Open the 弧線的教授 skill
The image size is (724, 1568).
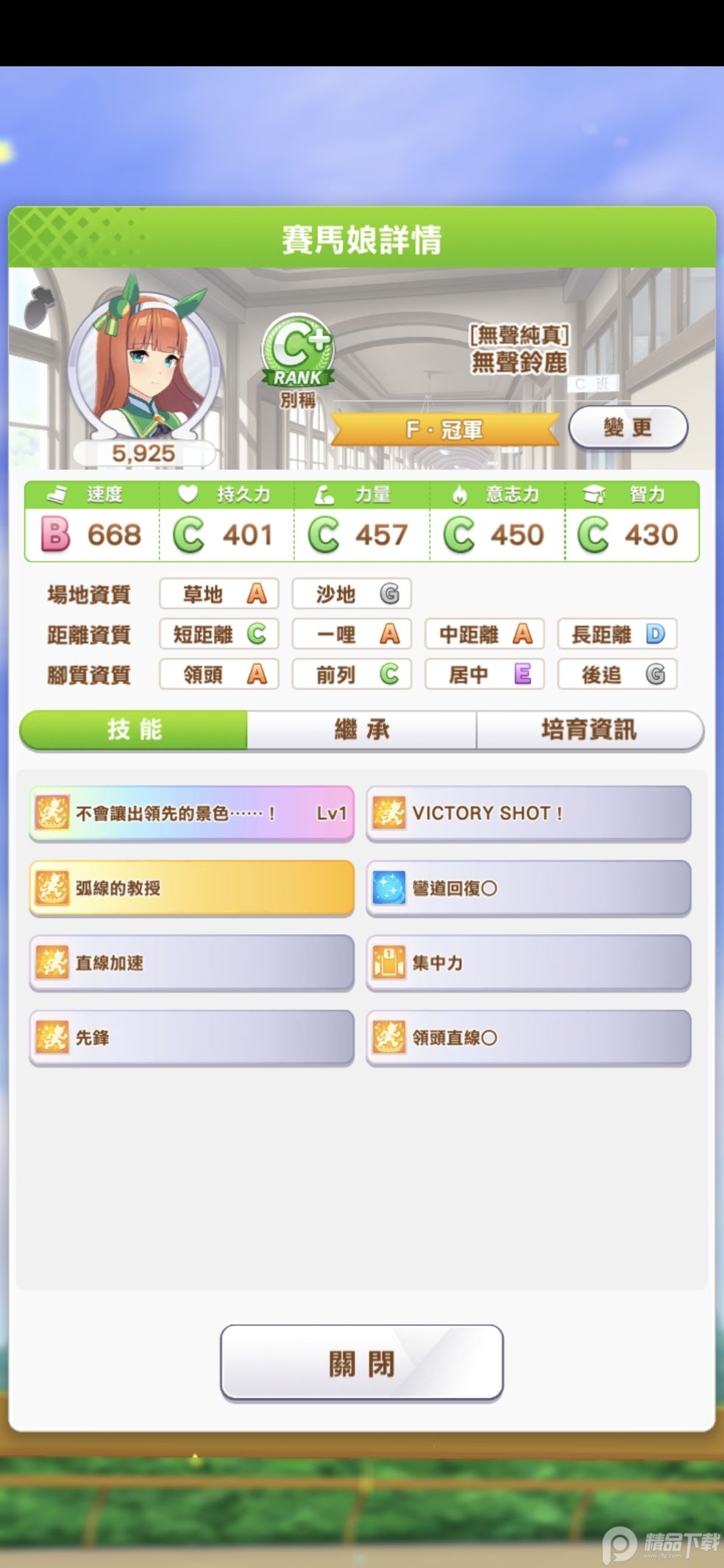pos(191,888)
